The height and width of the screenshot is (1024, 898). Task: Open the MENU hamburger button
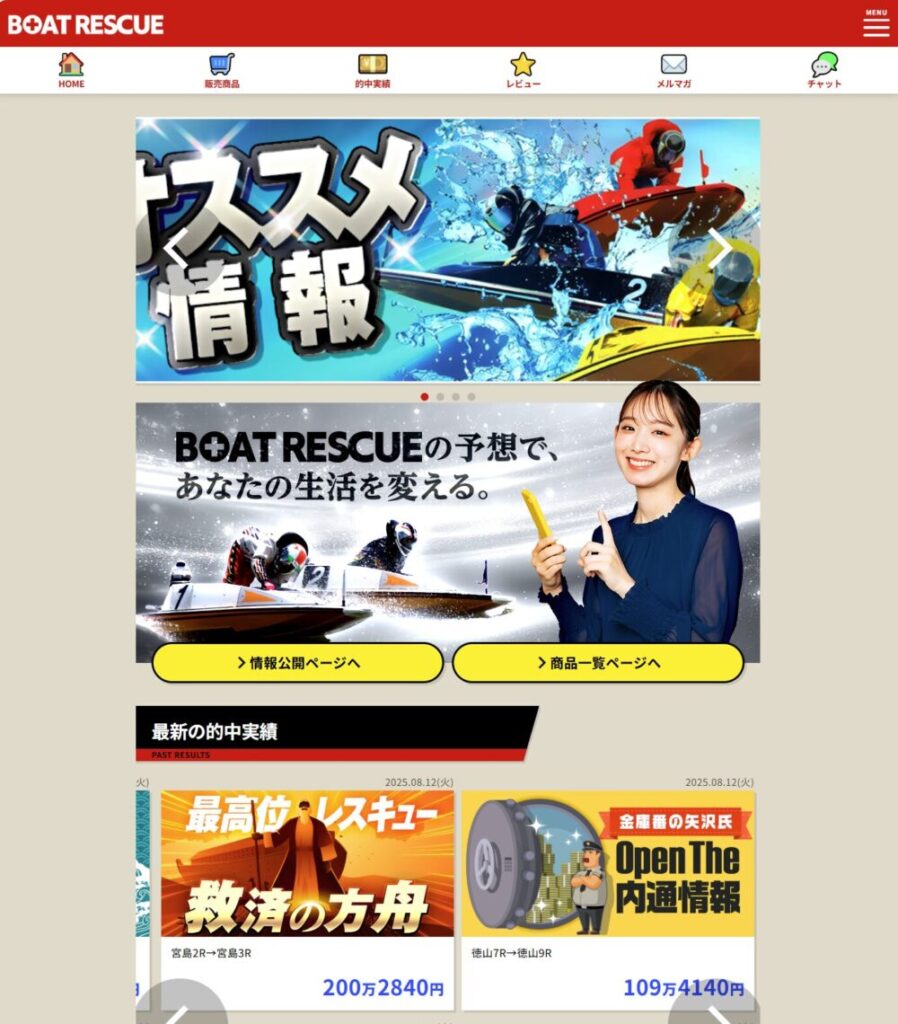[x=876, y=24]
